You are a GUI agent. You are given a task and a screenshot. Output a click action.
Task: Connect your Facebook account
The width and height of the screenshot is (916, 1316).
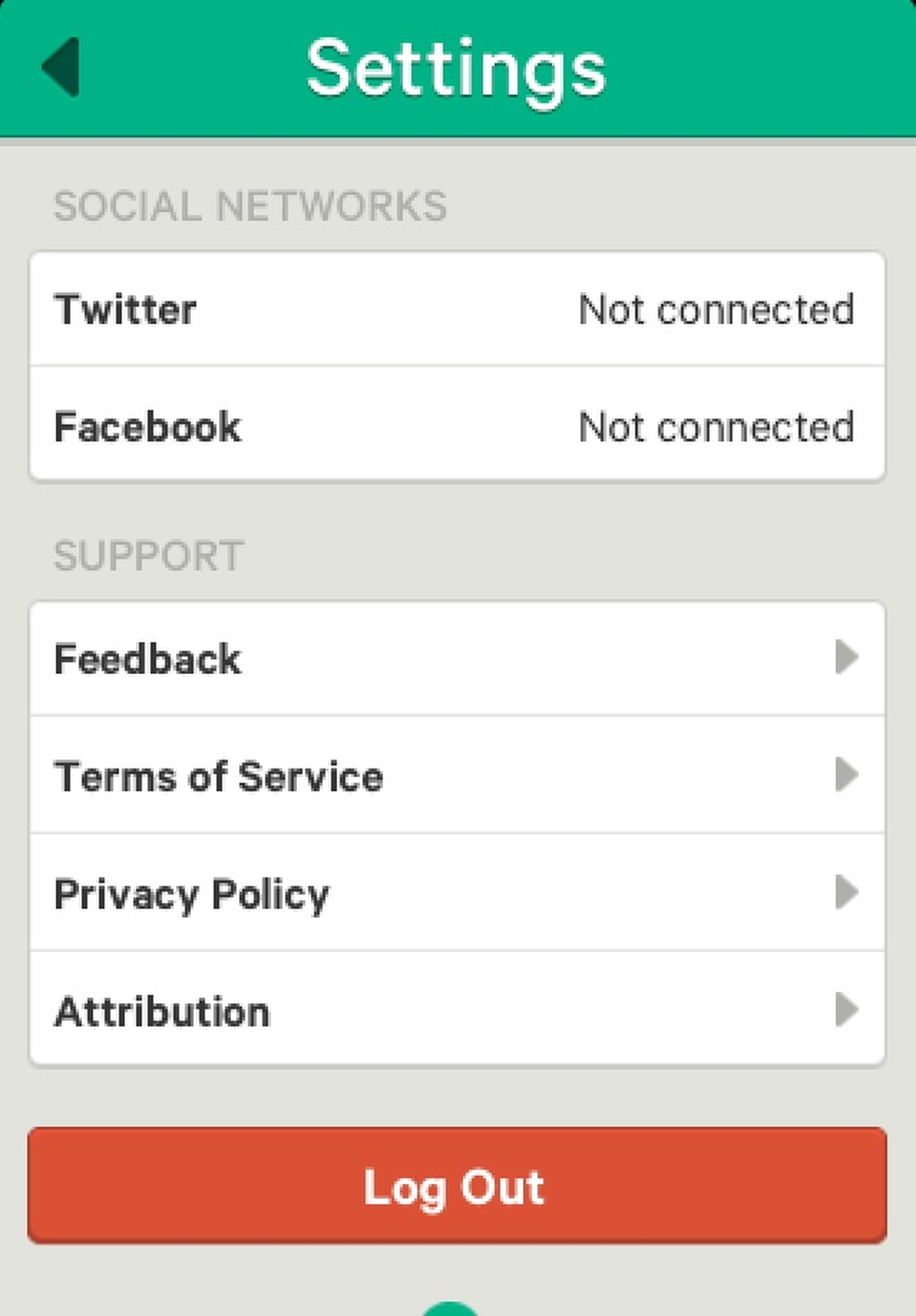(x=456, y=426)
